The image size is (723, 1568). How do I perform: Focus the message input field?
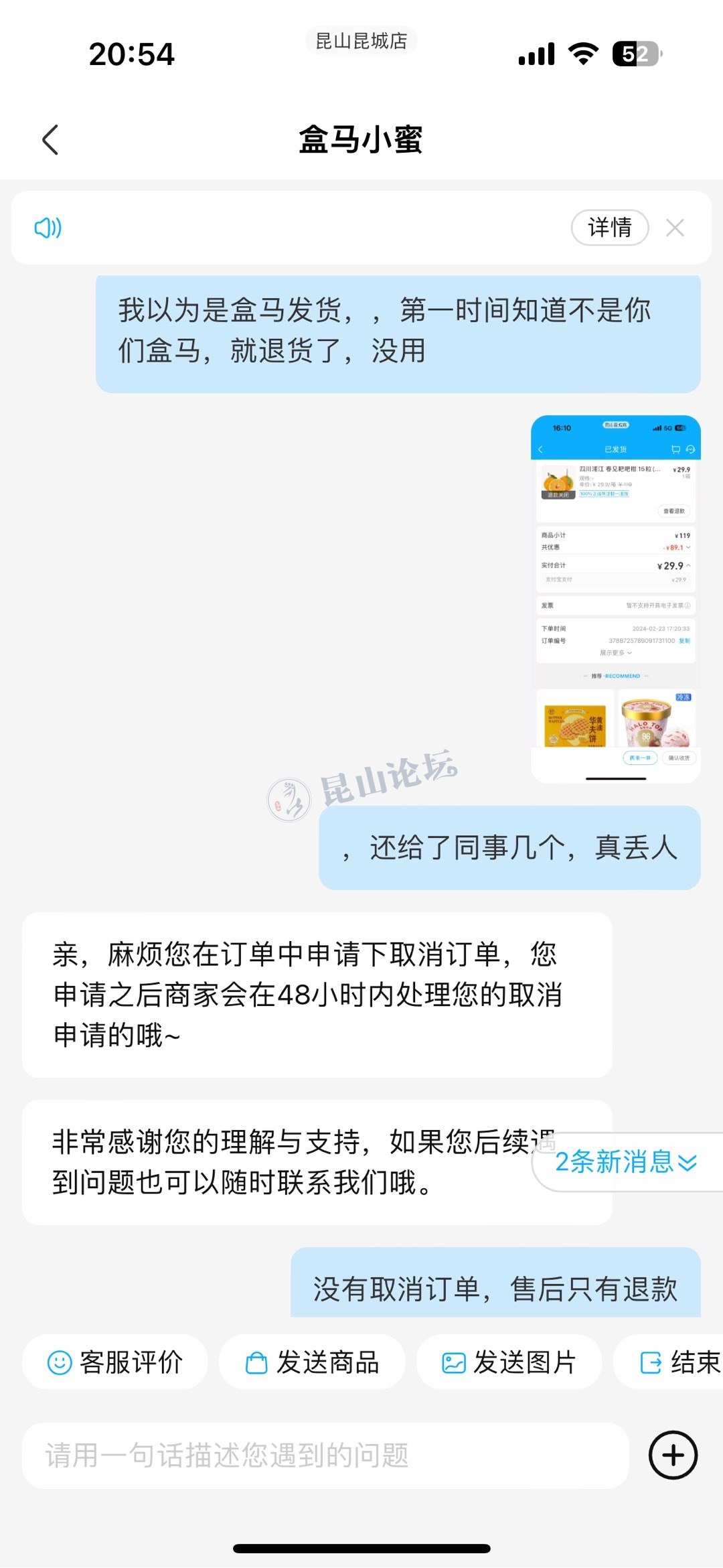pyautogui.click(x=325, y=1455)
